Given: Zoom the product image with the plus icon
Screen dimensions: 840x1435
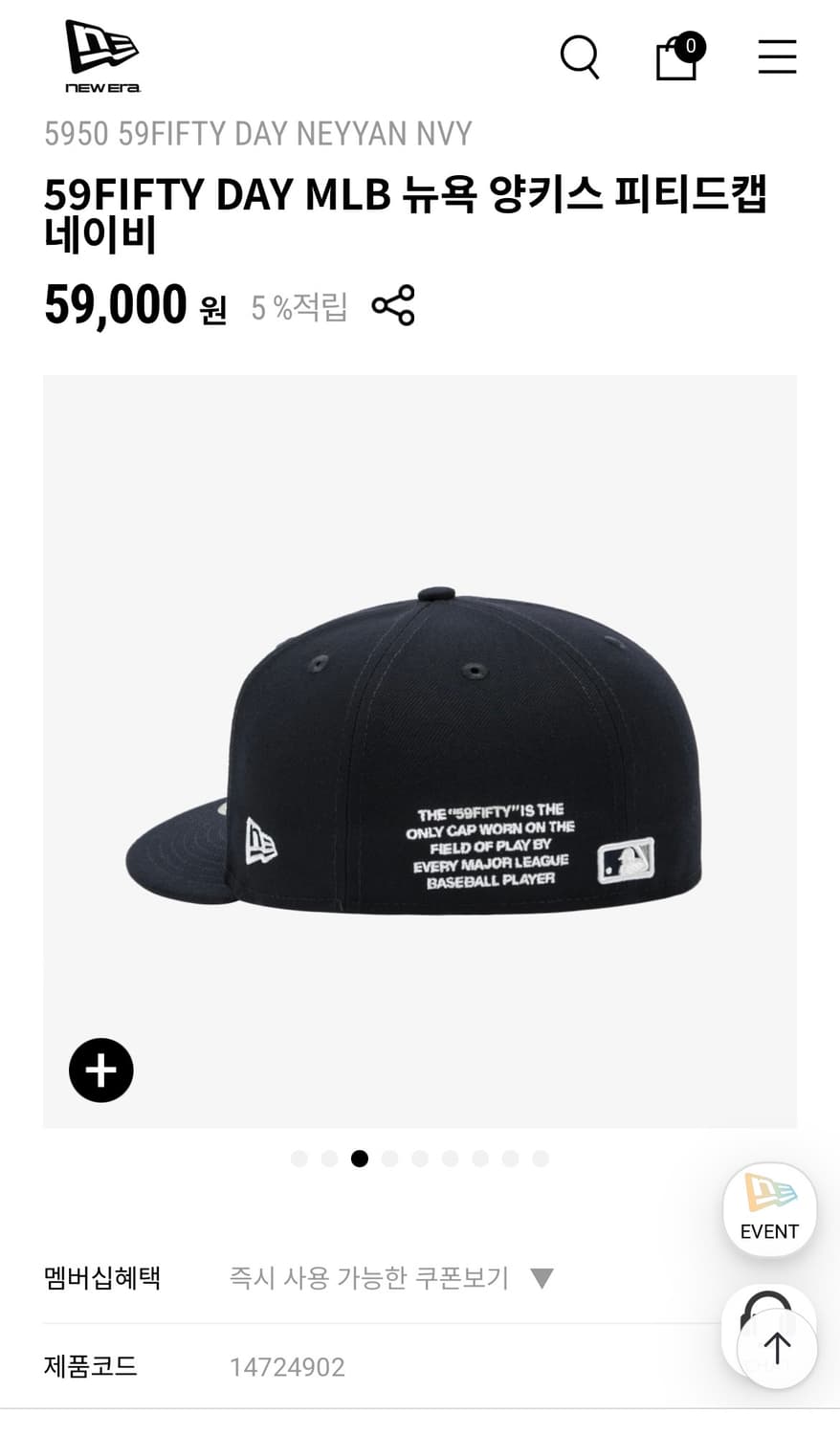Looking at the screenshot, I should tap(100, 1070).
